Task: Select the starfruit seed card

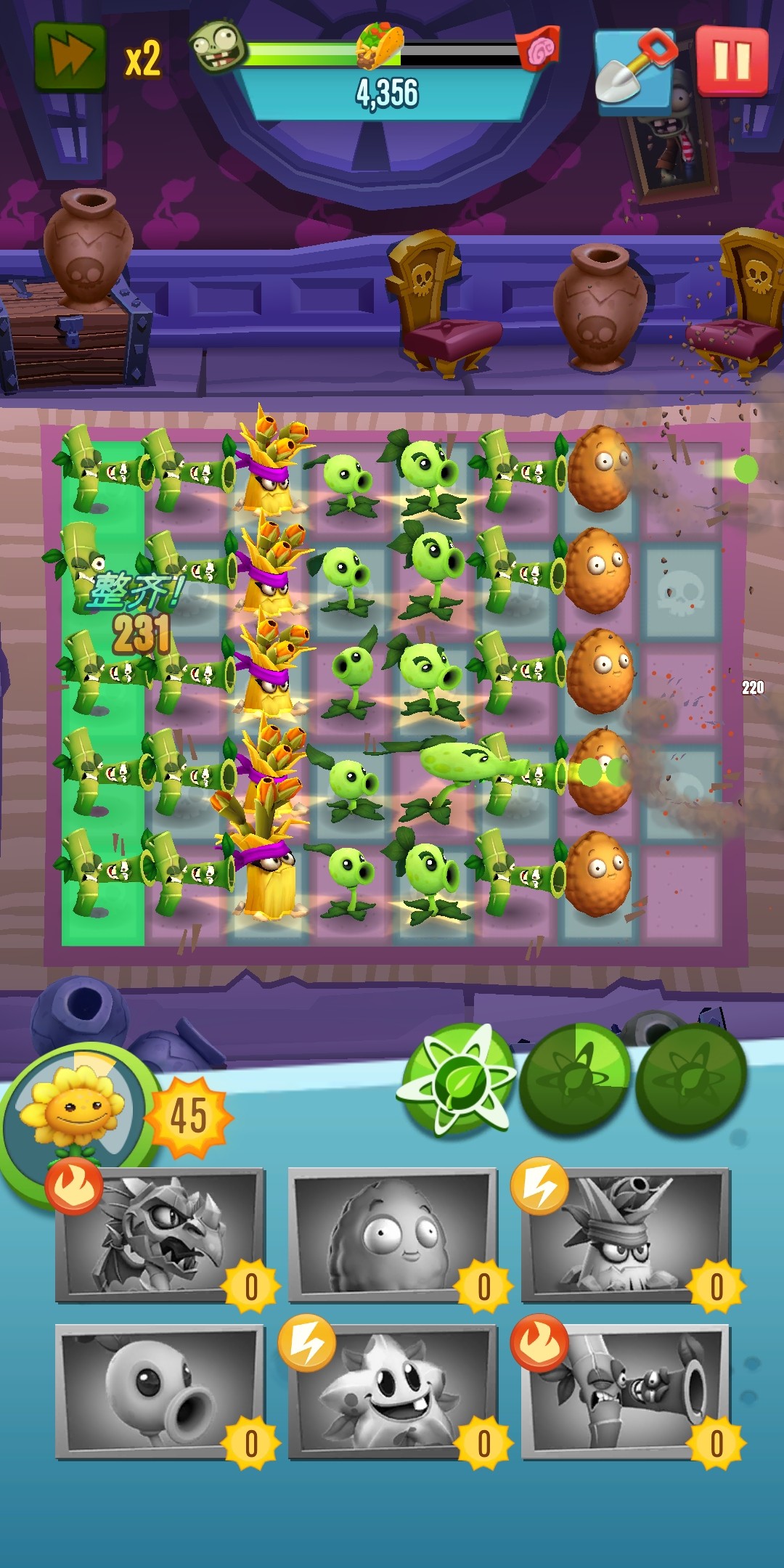Action: click(393, 1392)
